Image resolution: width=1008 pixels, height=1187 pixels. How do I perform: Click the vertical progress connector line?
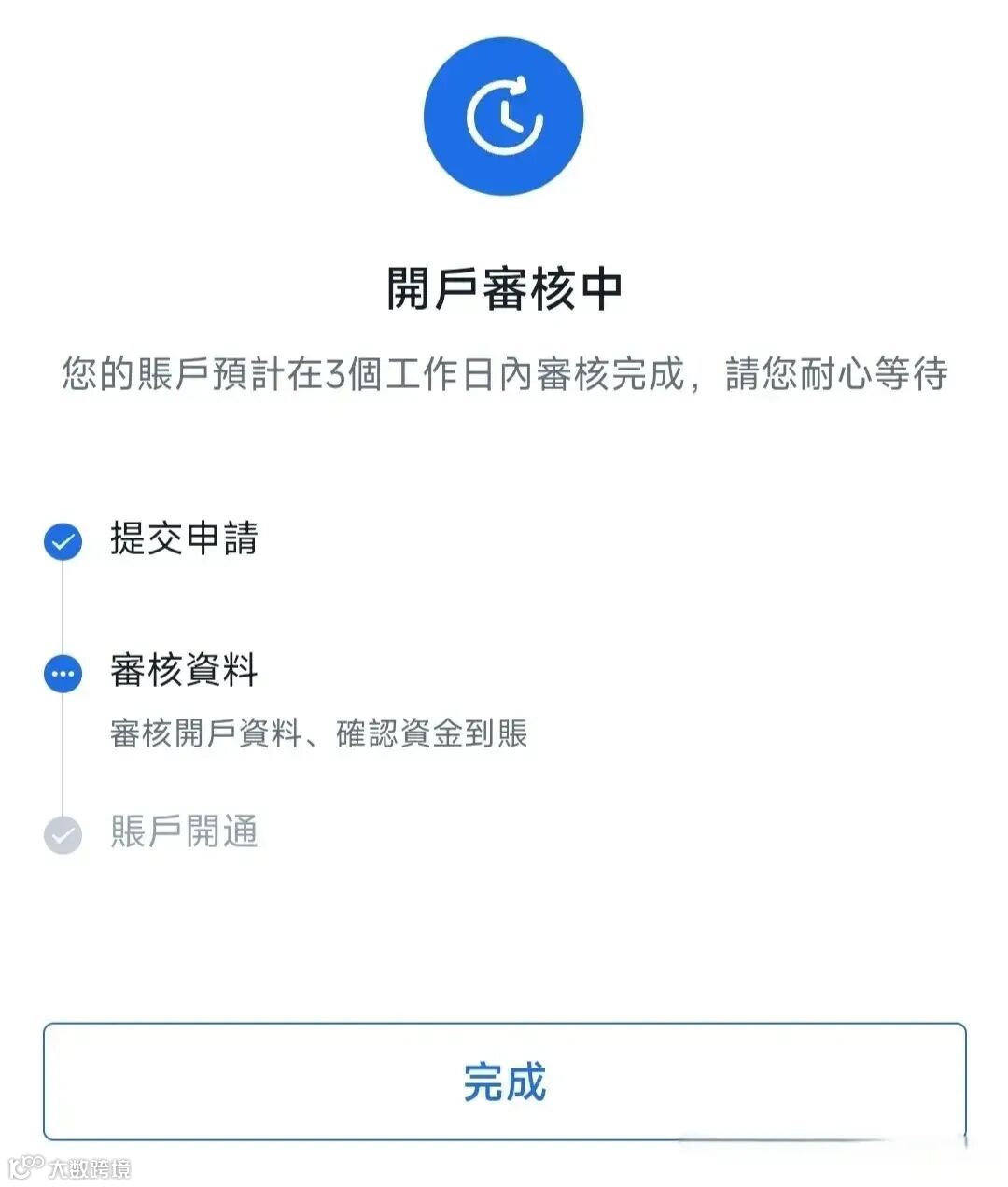(x=62, y=607)
